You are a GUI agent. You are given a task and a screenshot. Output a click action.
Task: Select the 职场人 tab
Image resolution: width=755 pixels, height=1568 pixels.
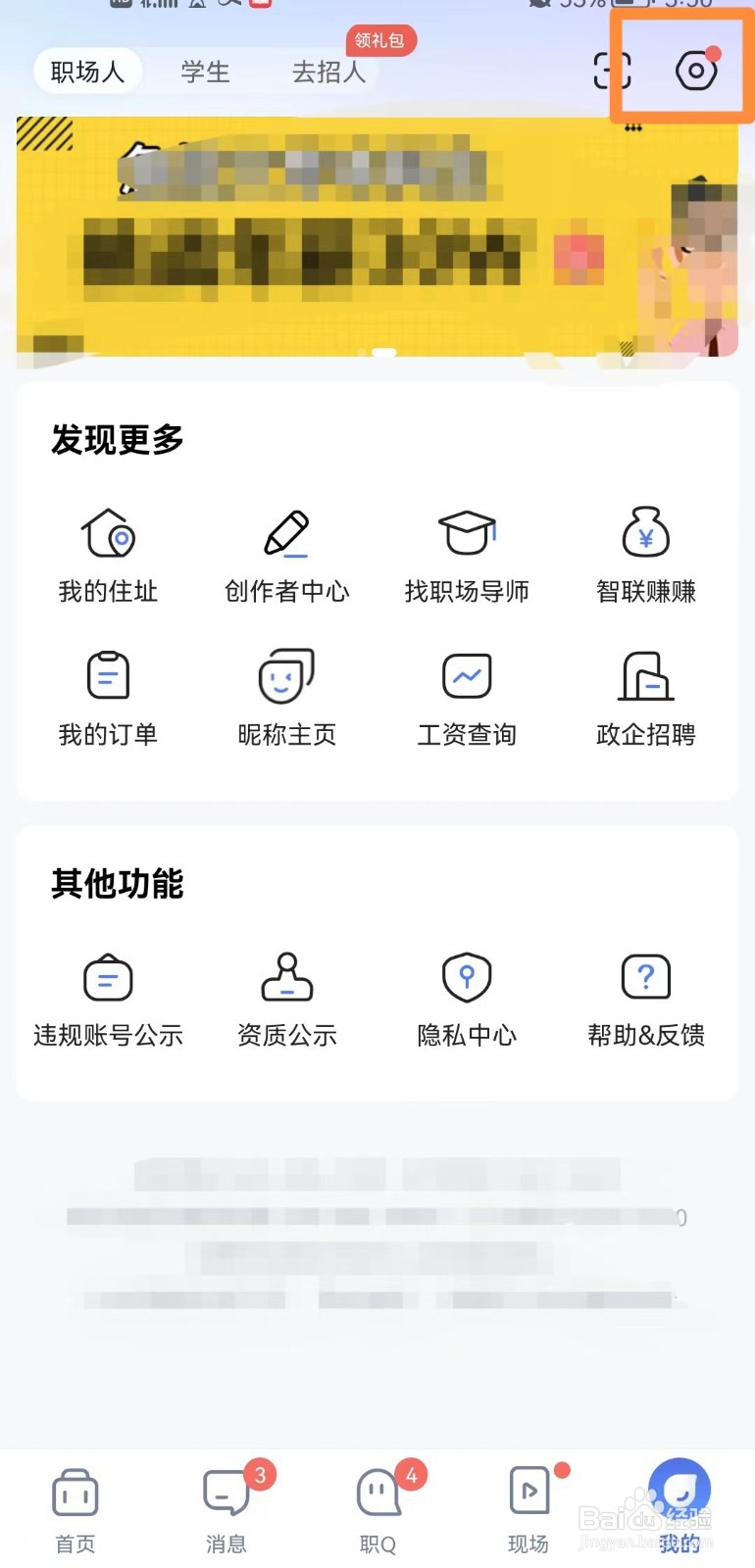pos(87,72)
